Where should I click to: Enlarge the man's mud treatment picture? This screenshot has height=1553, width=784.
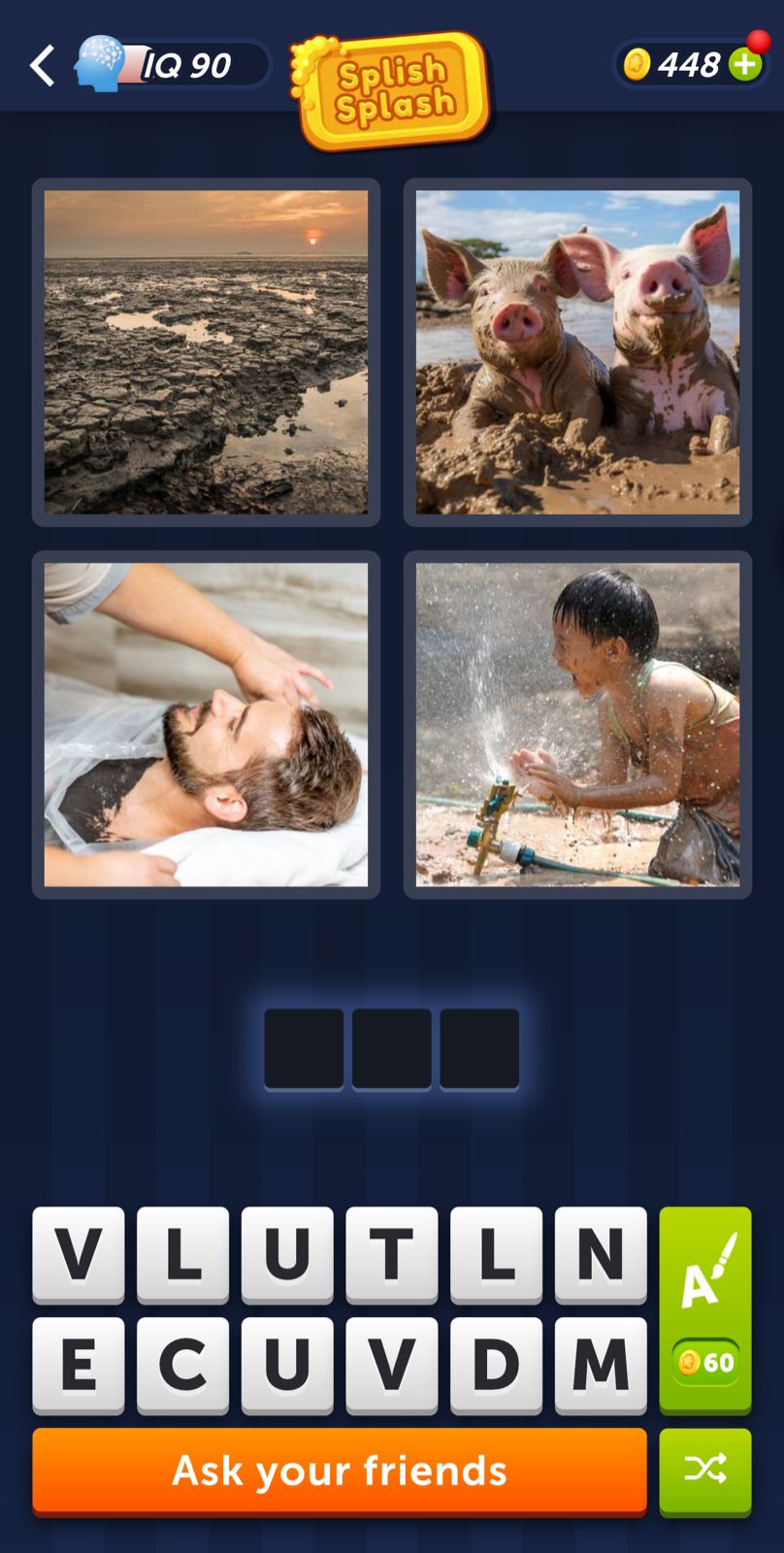206,724
